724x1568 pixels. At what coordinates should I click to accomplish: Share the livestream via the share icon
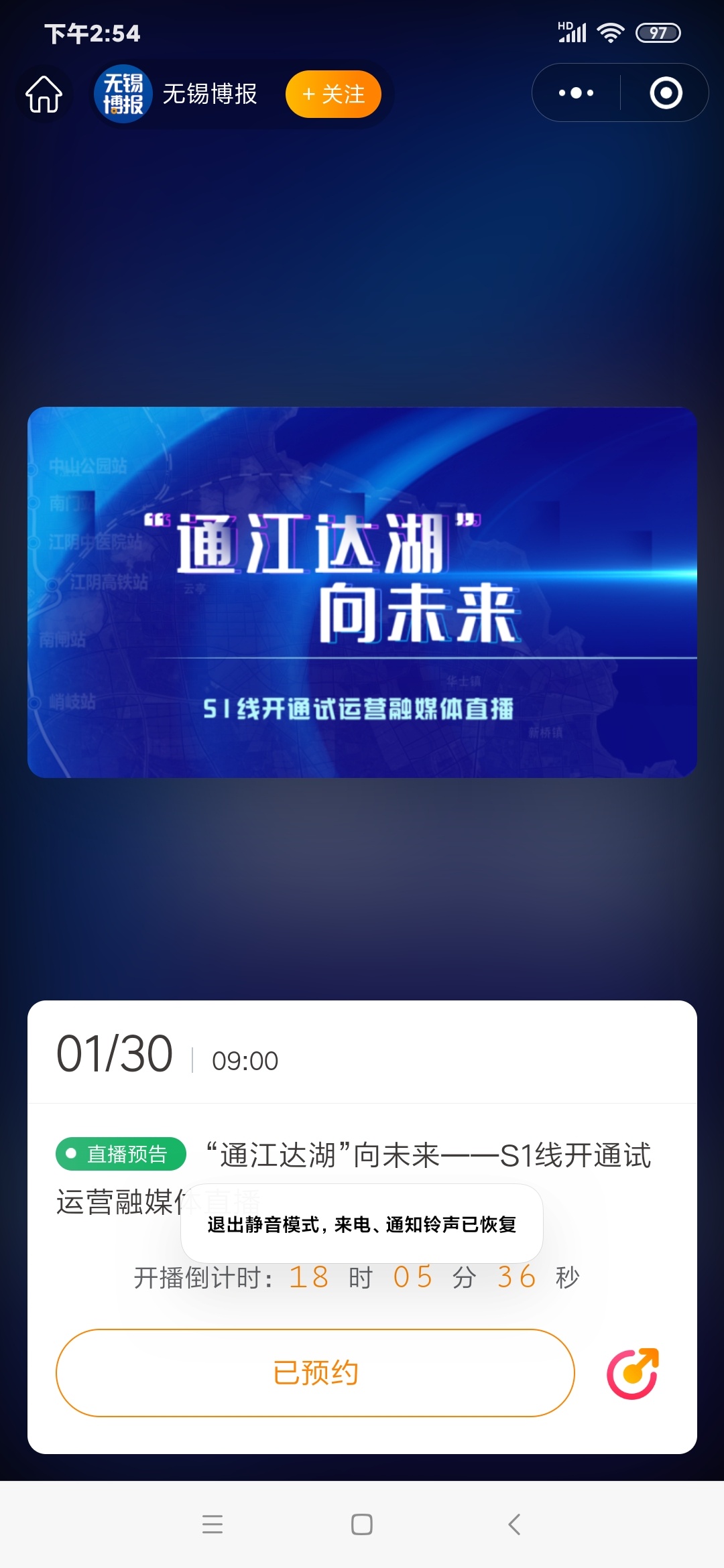pyautogui.click(x=633, y=1373)
